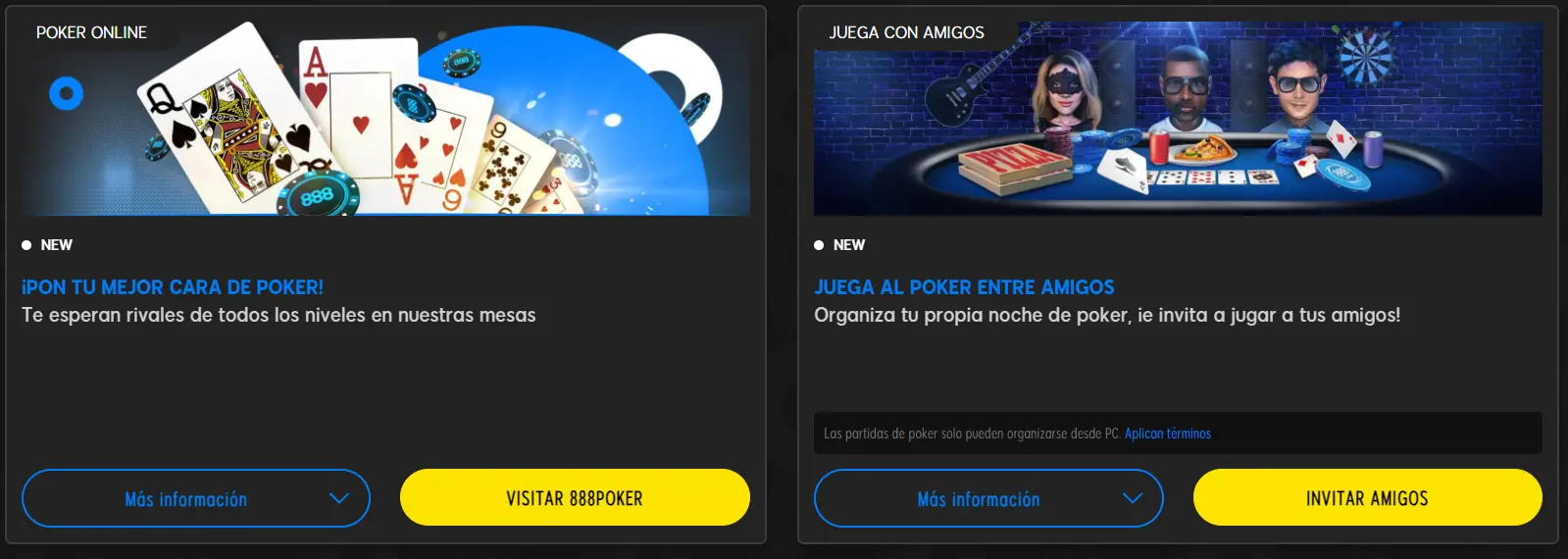
Task: Open the Juega con Amigos banner image
Action: [x=1177, y=118]
